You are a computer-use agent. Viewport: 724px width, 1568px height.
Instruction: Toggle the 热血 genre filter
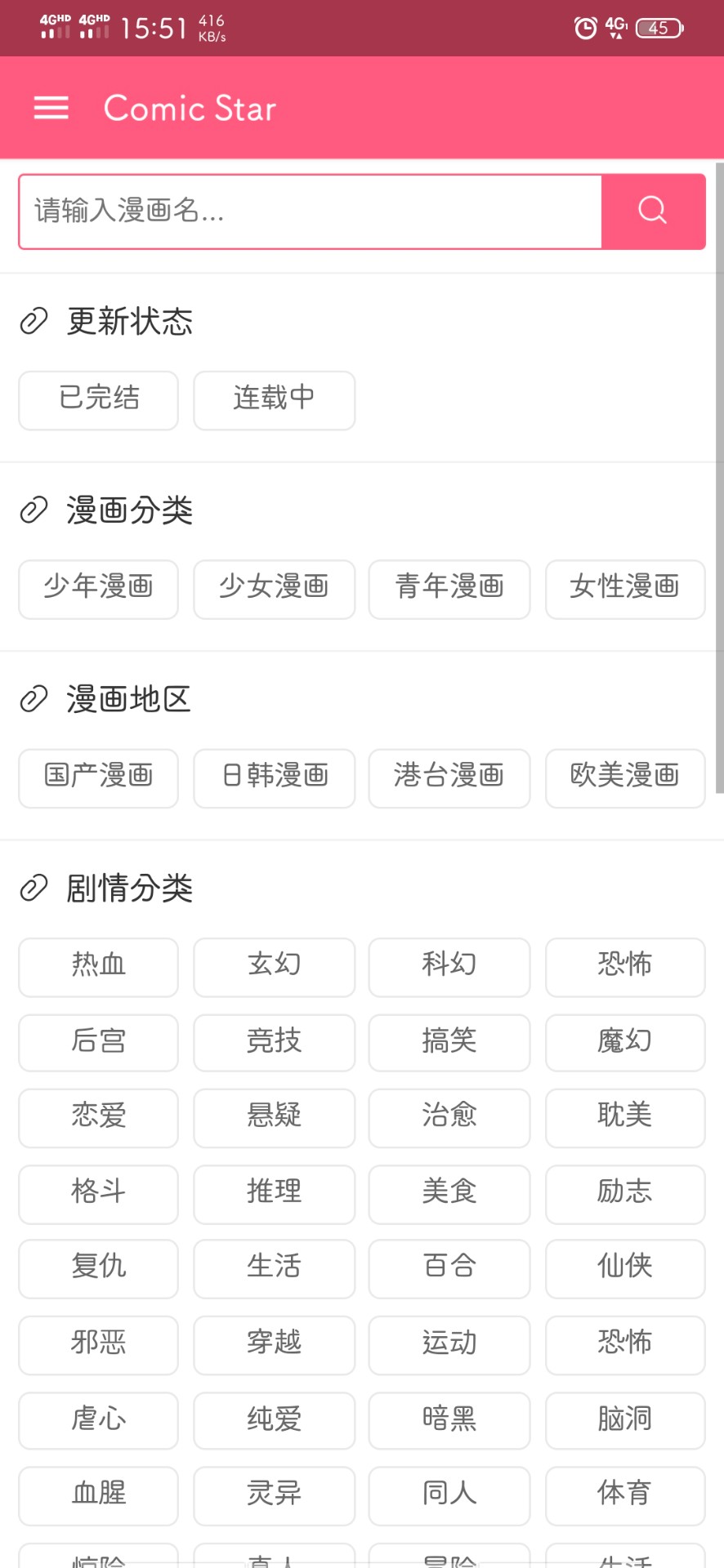(x=97, y=967)
